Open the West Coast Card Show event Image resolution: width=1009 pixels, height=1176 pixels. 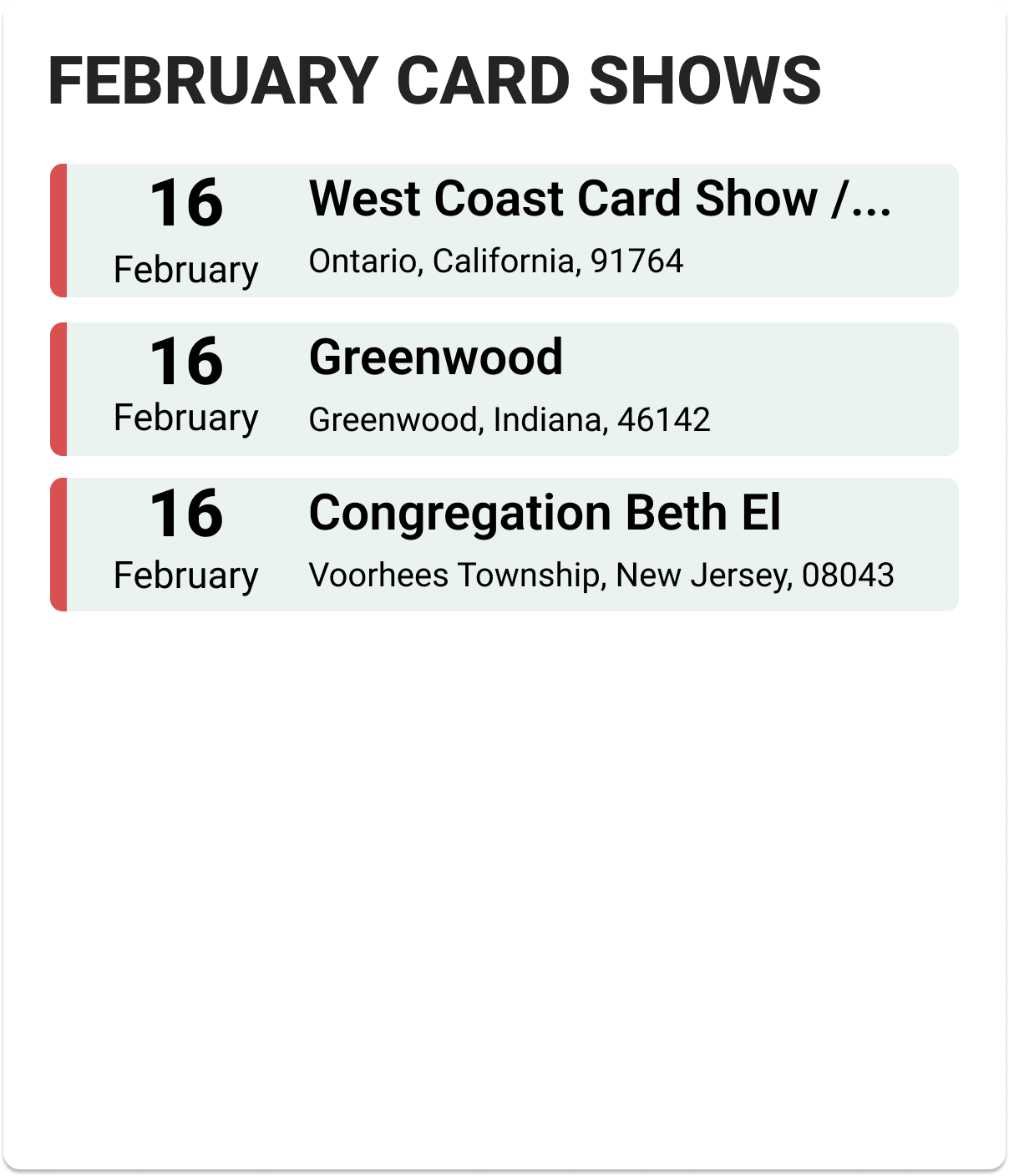pyautogui.click(x=599, y=200)
